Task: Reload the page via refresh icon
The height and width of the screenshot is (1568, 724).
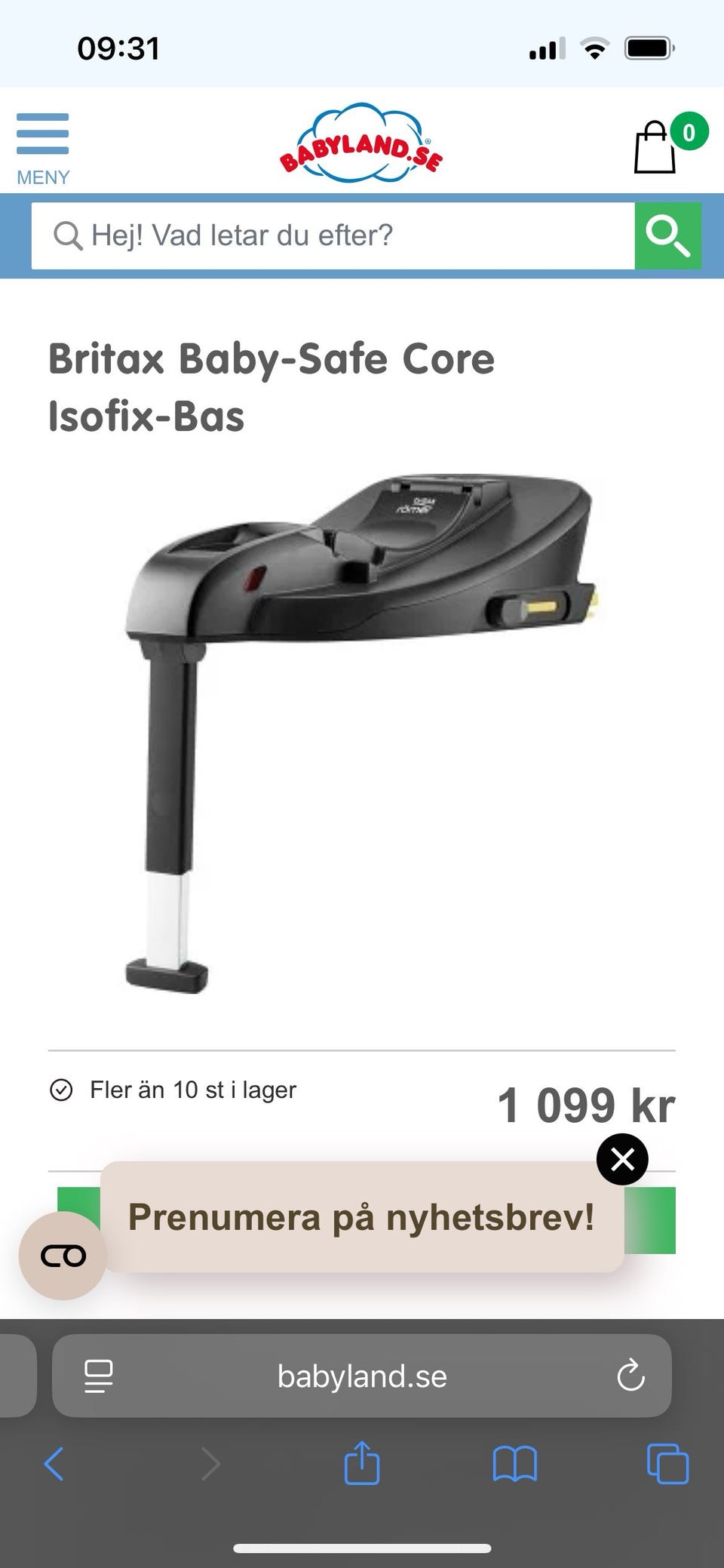Action: (x=631, y=1376)
